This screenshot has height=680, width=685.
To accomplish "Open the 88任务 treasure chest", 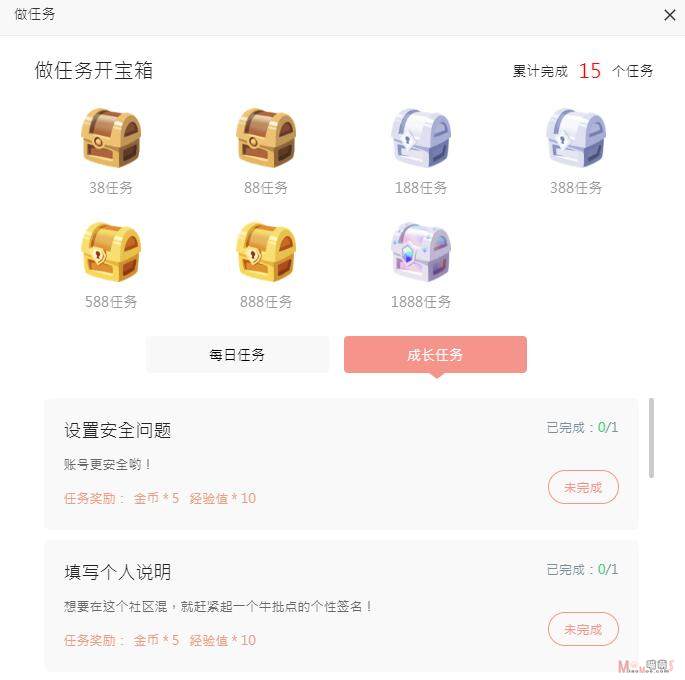I will 266,138.
